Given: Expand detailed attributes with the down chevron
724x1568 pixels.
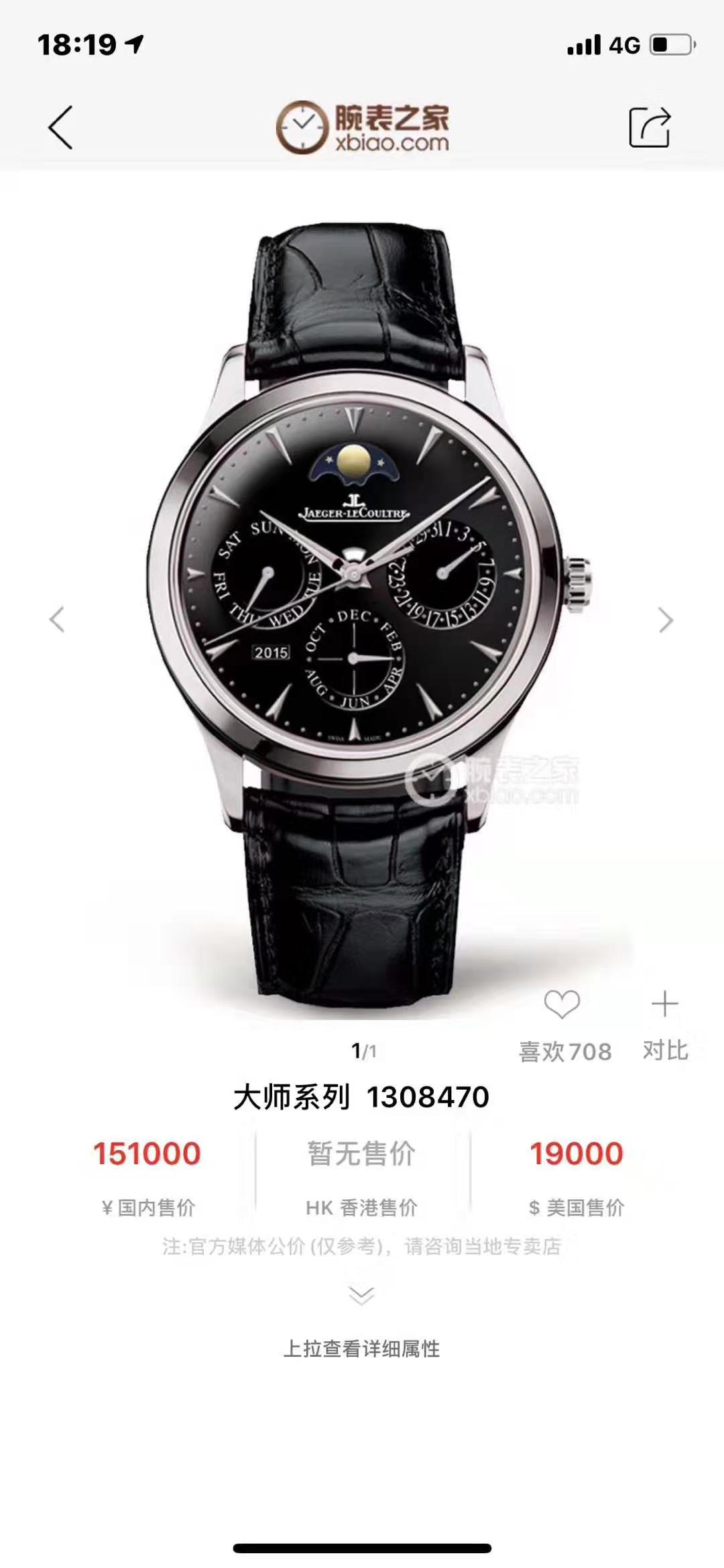Looking at the screenshot, I should [361, 1294].
